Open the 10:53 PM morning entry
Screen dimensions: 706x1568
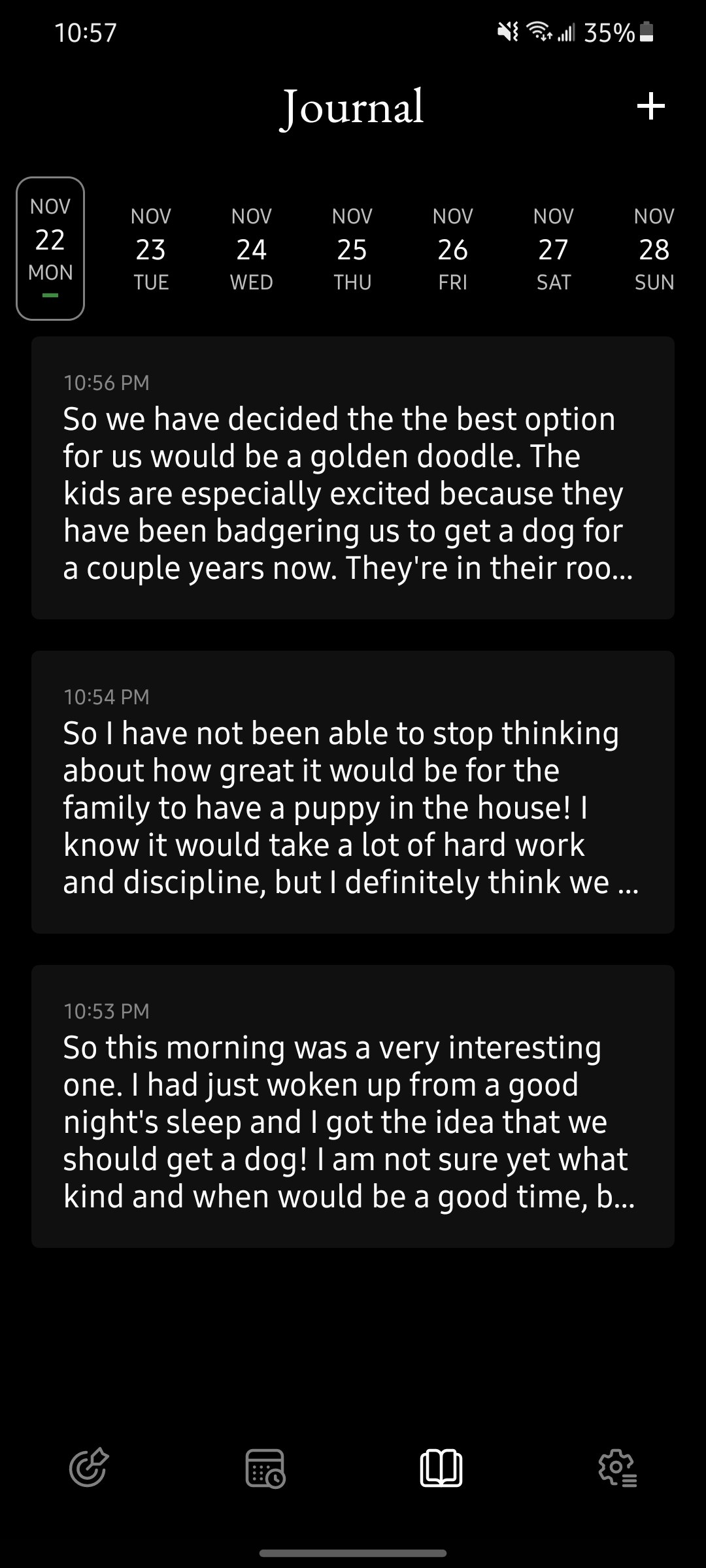[353, 1106]
